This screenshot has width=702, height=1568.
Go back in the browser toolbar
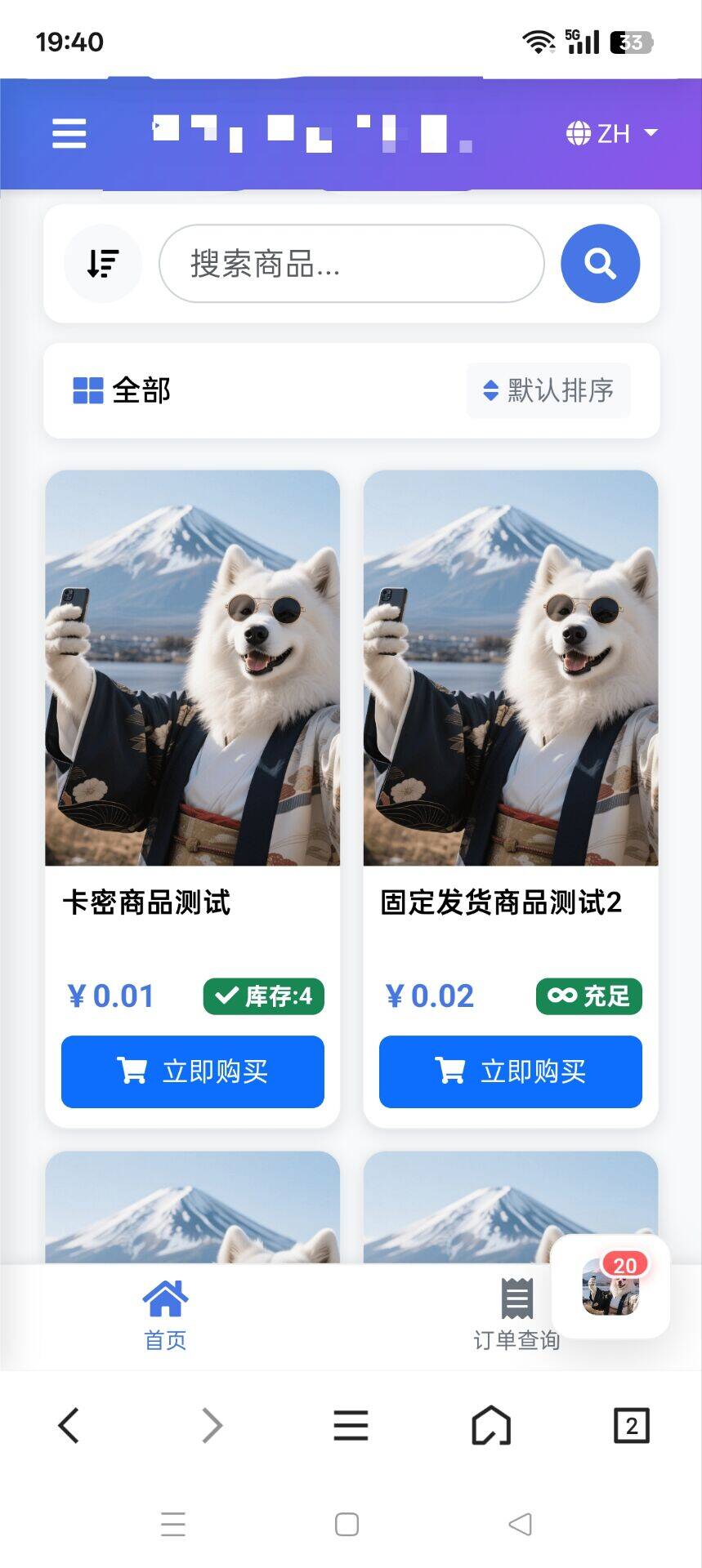[69, 1426]
